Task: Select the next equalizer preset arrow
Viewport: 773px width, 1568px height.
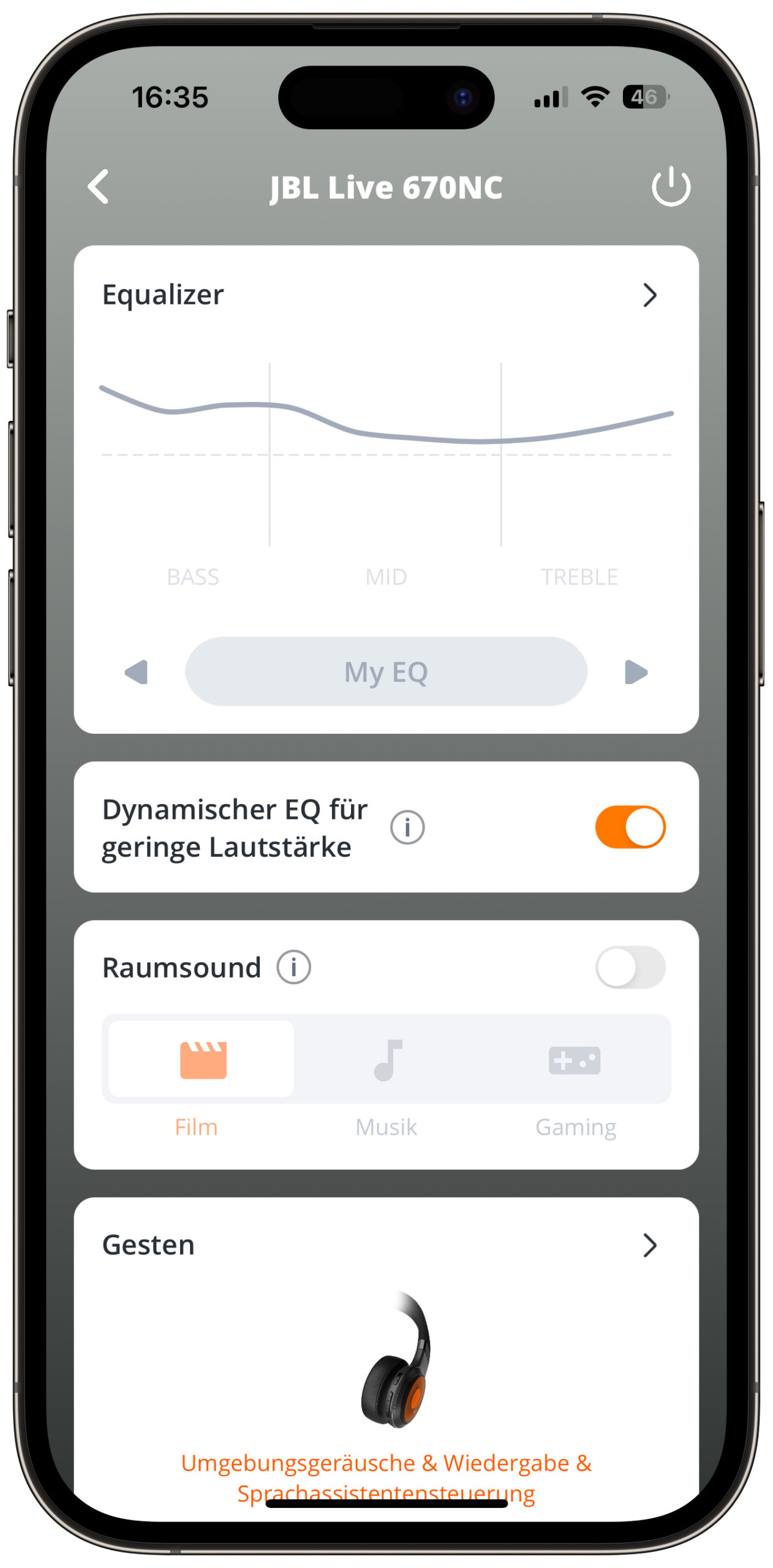Action: tap(636, 672)
